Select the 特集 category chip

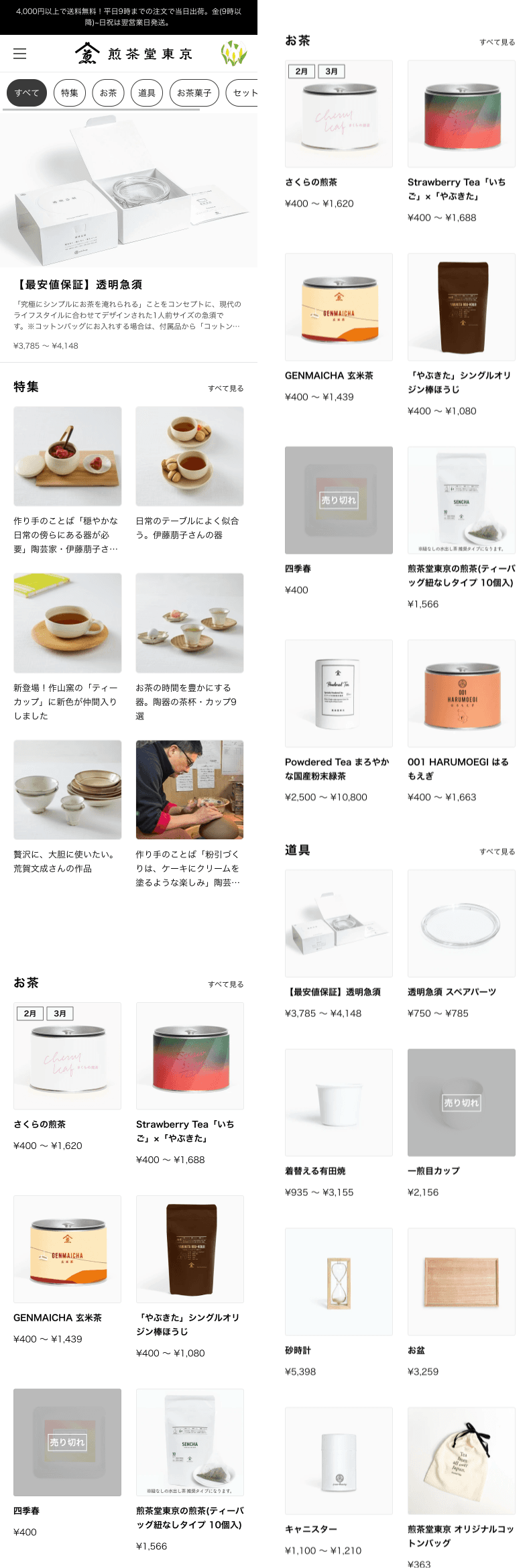[x=70, y=93]
